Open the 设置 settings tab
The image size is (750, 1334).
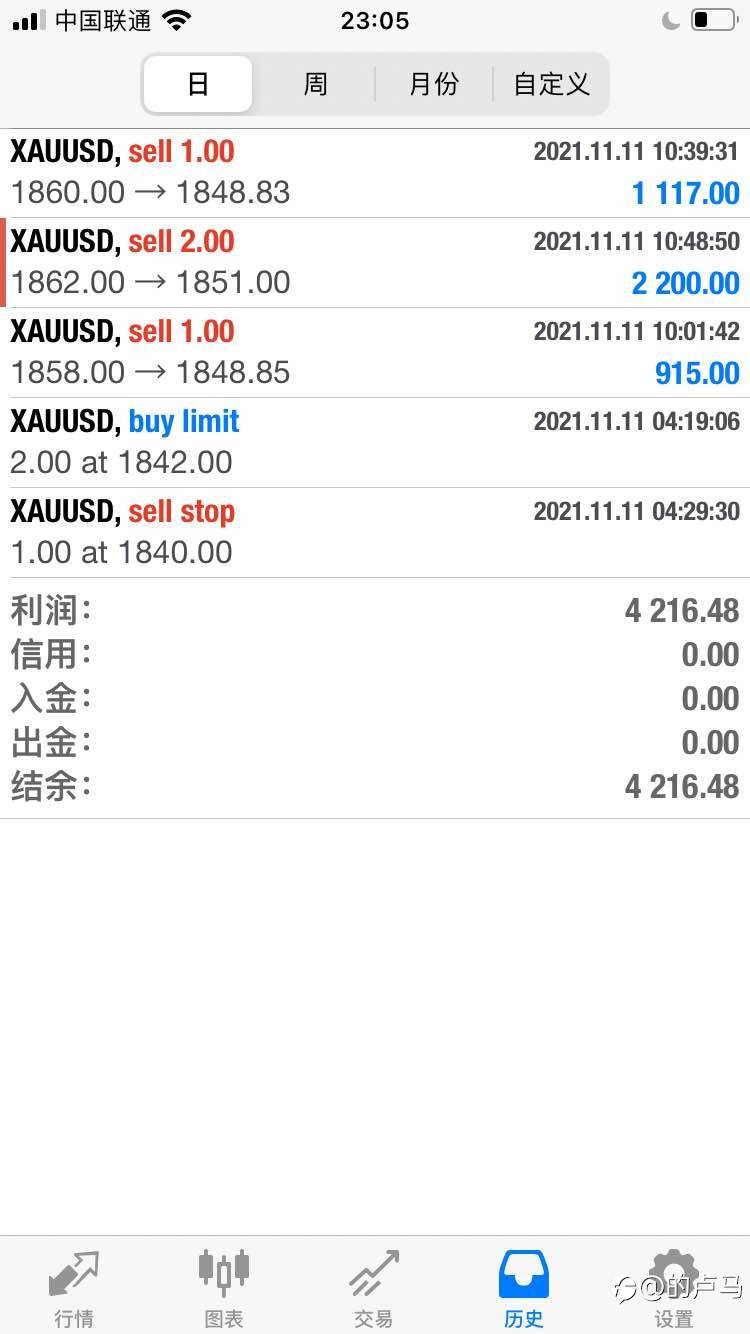674,1287
